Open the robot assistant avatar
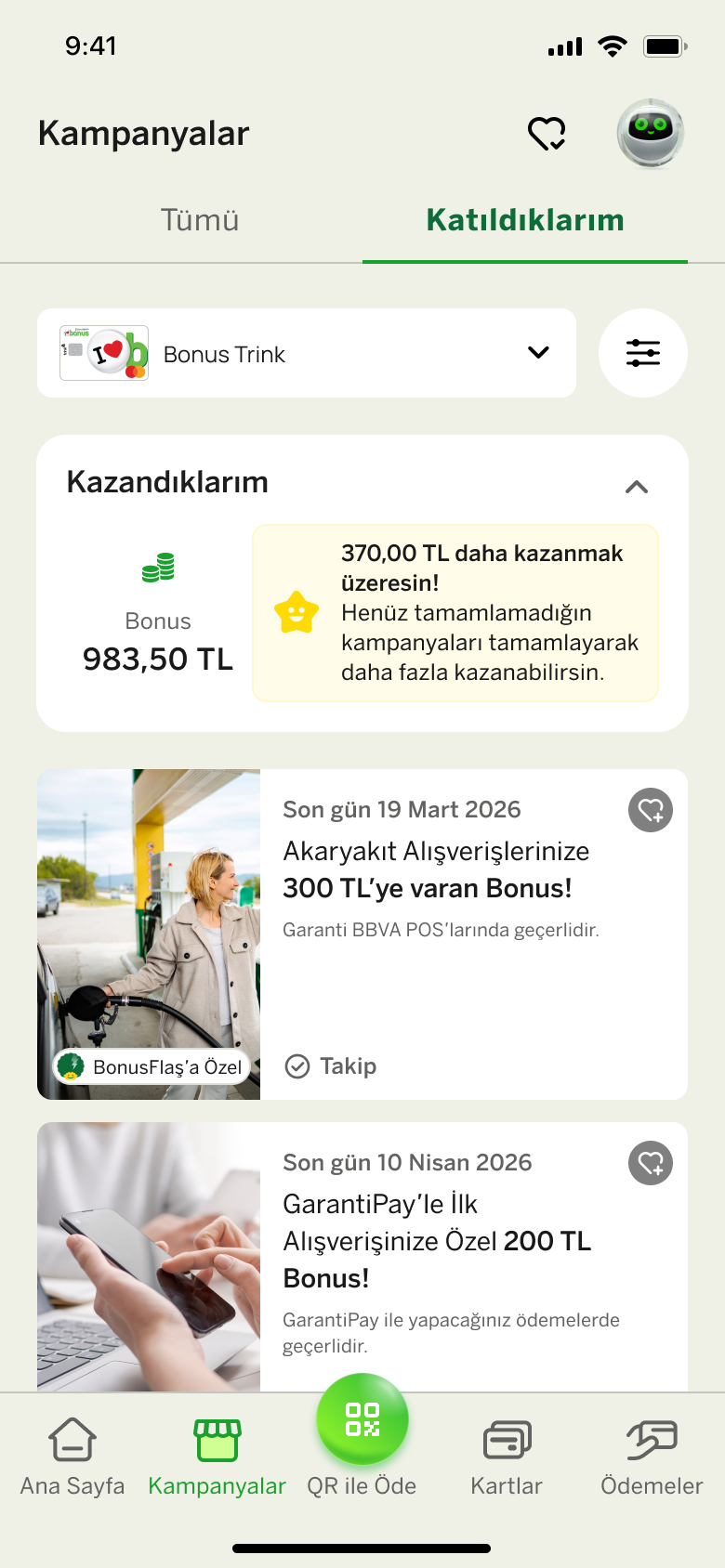 (x=650, y=133)
